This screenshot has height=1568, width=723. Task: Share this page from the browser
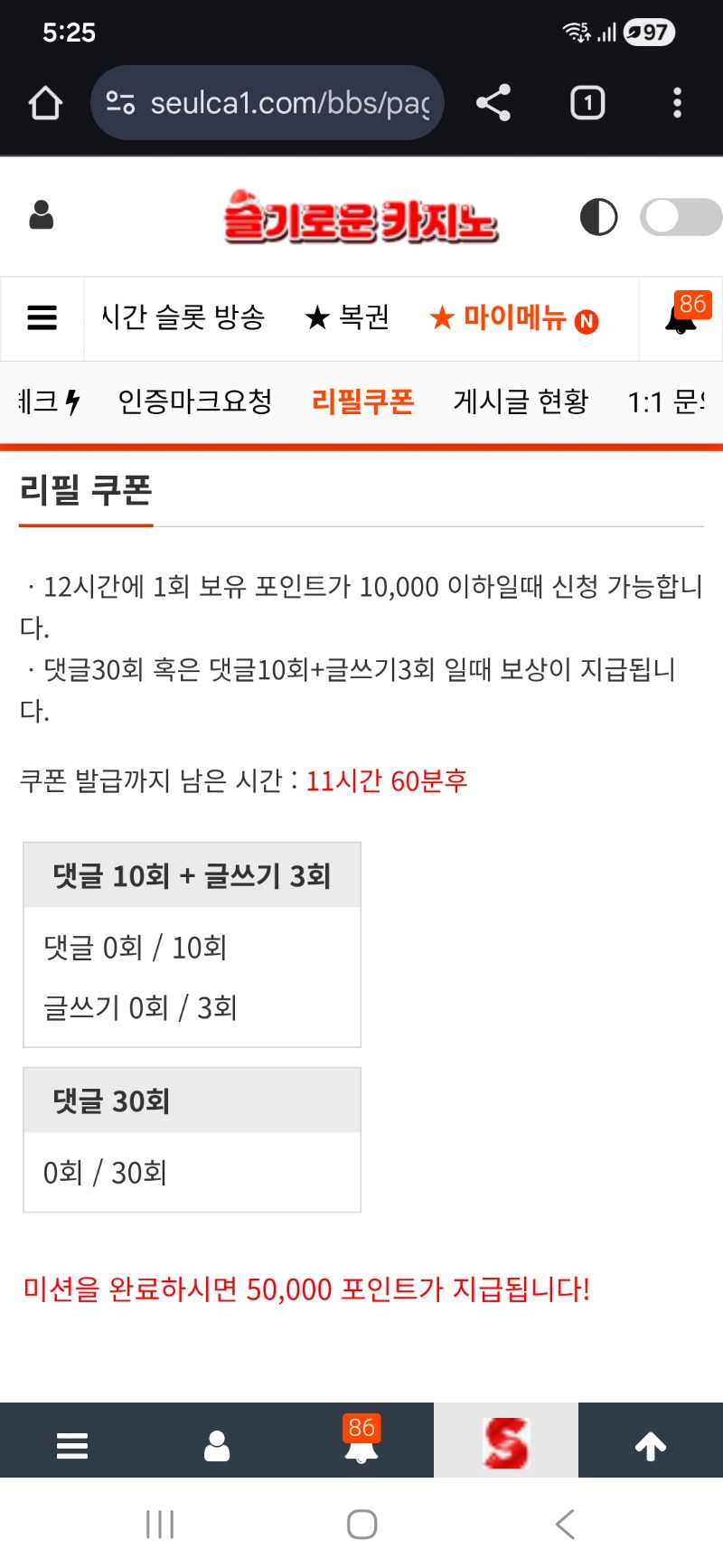tap(493, 103)
